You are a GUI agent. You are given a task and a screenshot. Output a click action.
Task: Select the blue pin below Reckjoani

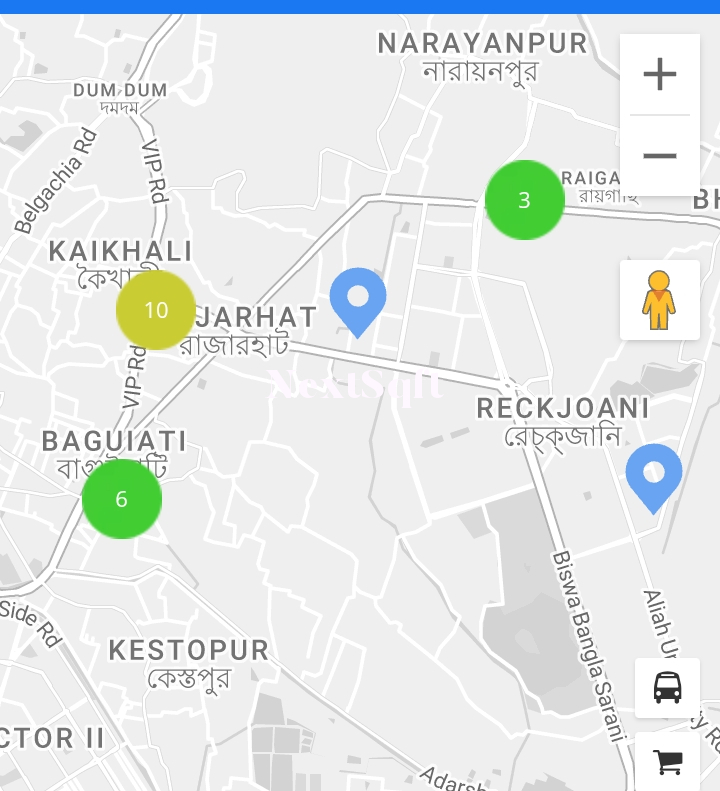click(654, 475)
